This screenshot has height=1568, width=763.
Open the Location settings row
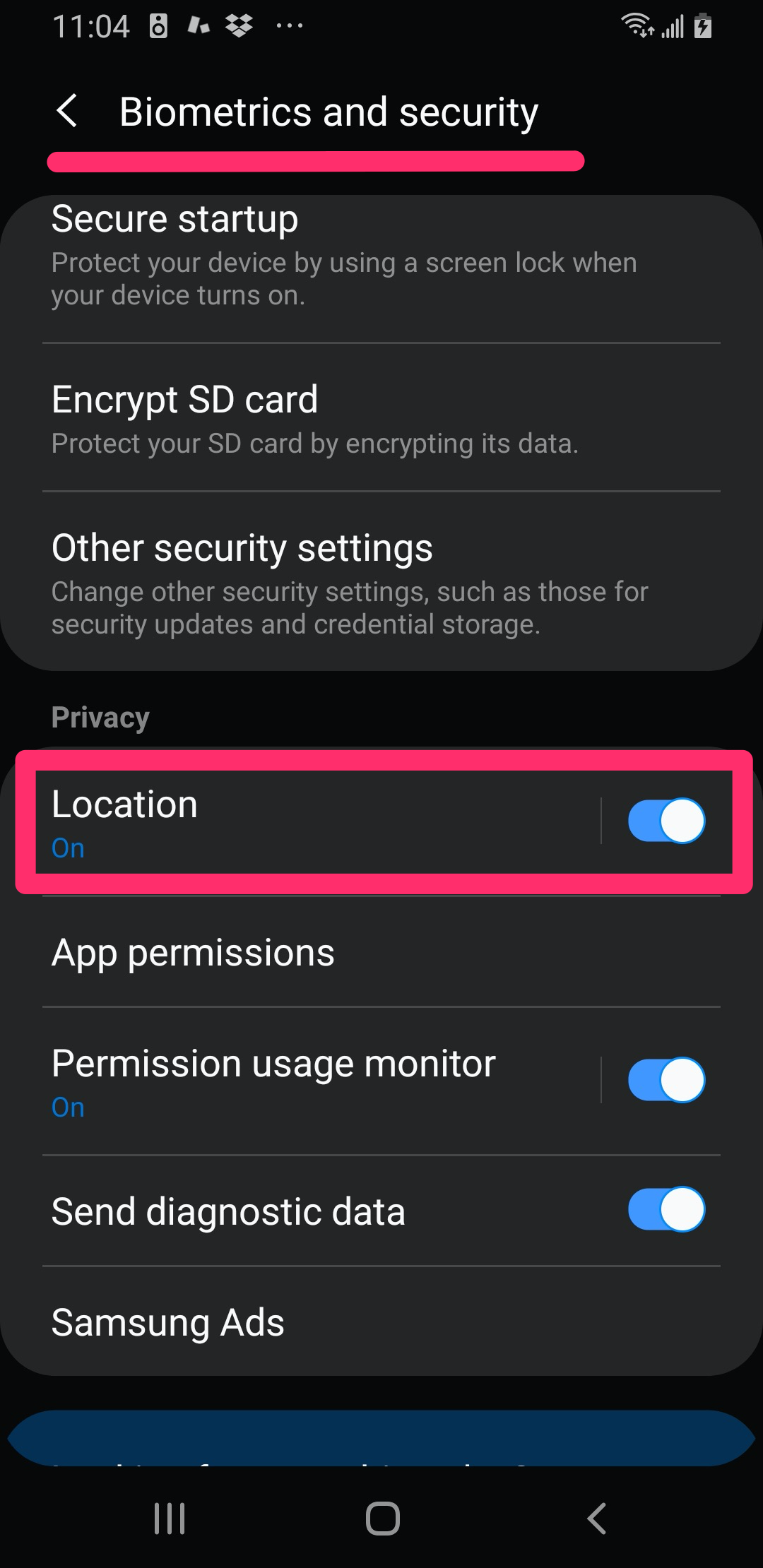(318, 822)
